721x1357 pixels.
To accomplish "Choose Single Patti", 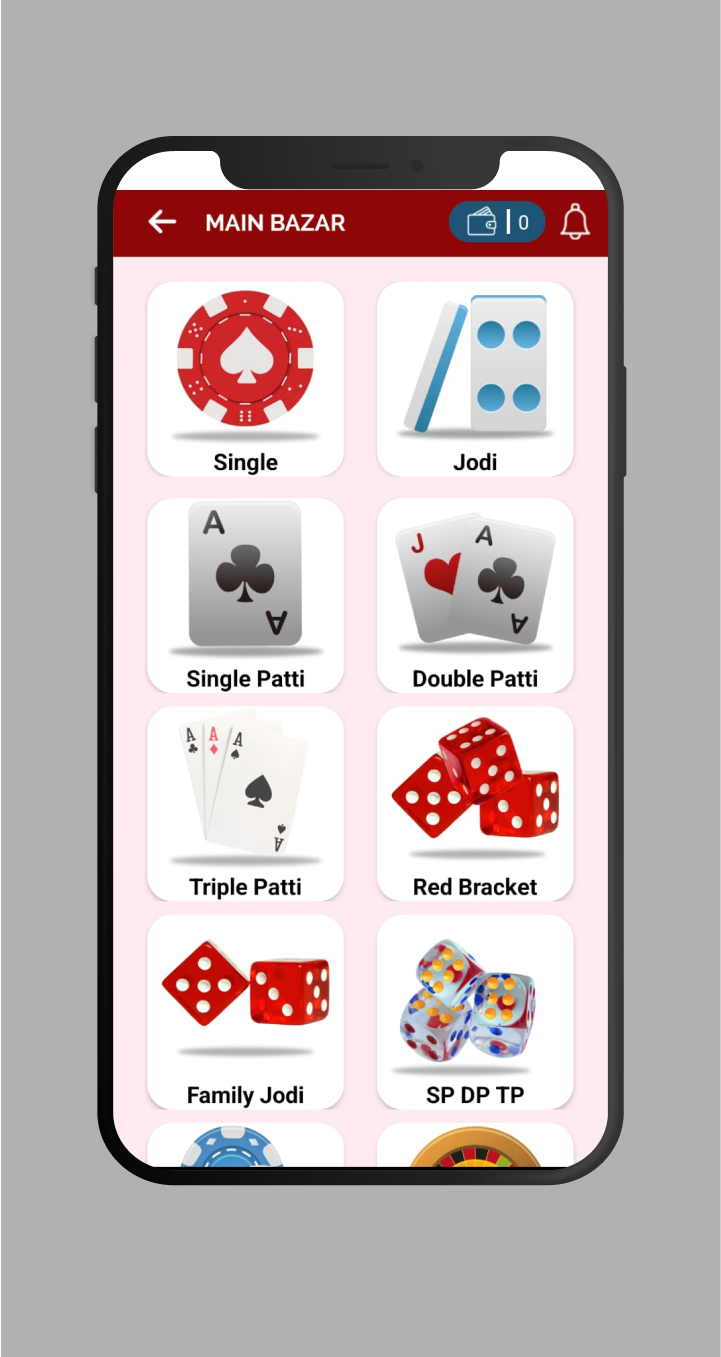I will (x=245, y=595).
